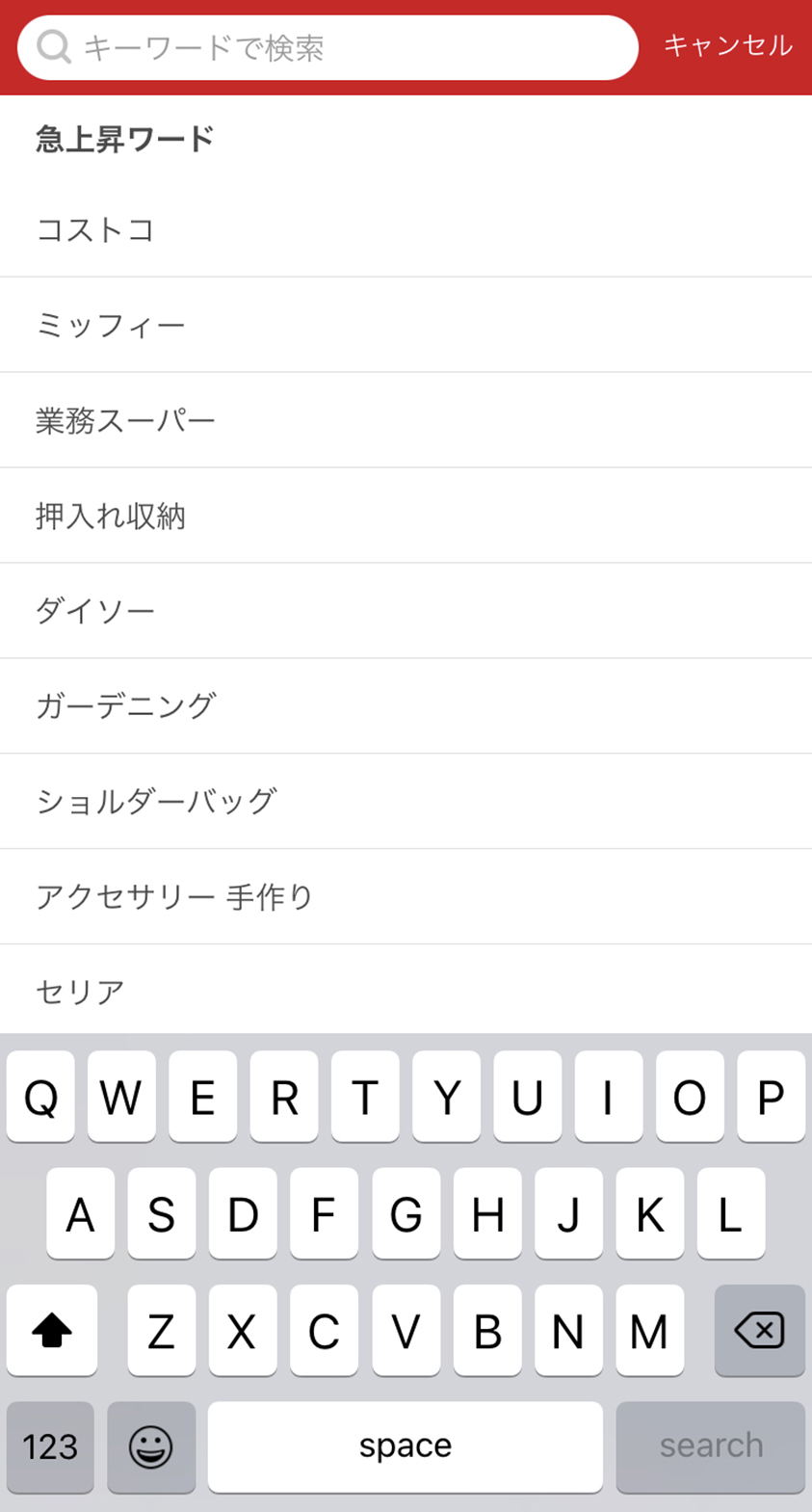Cancel the search with キャンセル
The image size is (812, 1512).
point(728,46)
